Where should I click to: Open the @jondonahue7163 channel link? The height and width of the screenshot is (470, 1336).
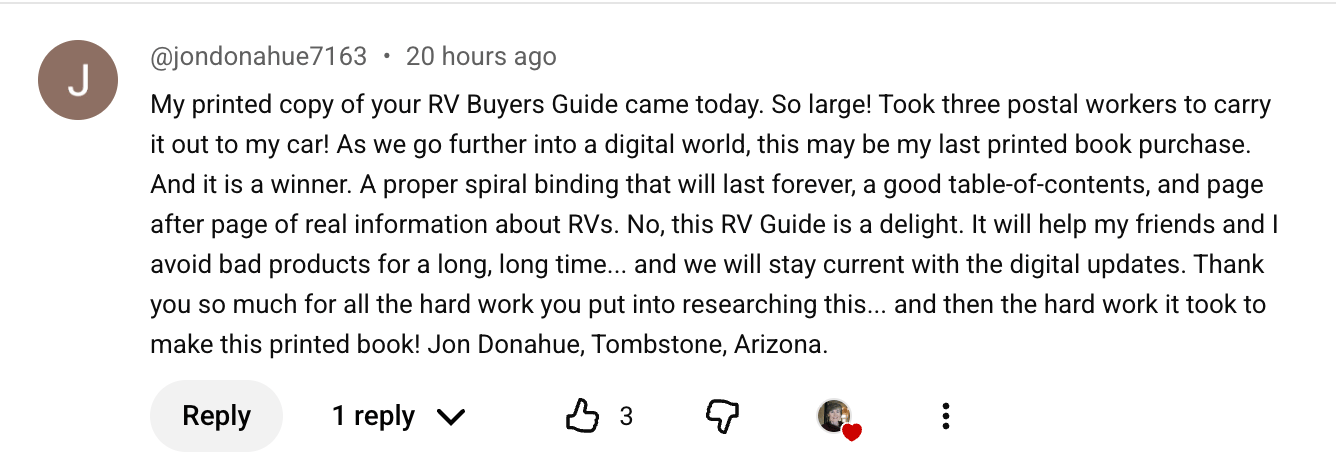pos(258,57)
